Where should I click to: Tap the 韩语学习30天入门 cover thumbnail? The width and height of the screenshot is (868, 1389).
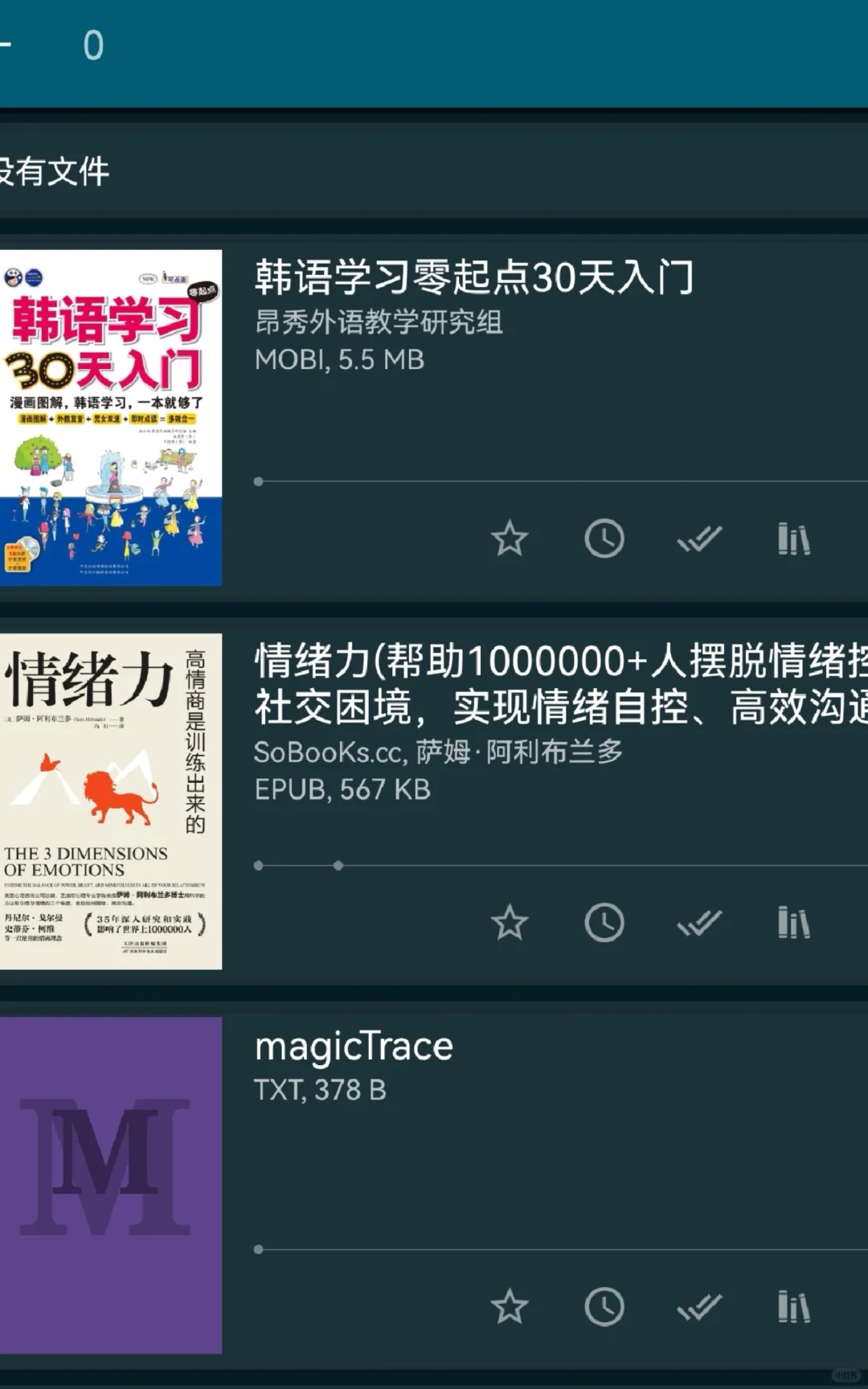(x=111, y=418)
